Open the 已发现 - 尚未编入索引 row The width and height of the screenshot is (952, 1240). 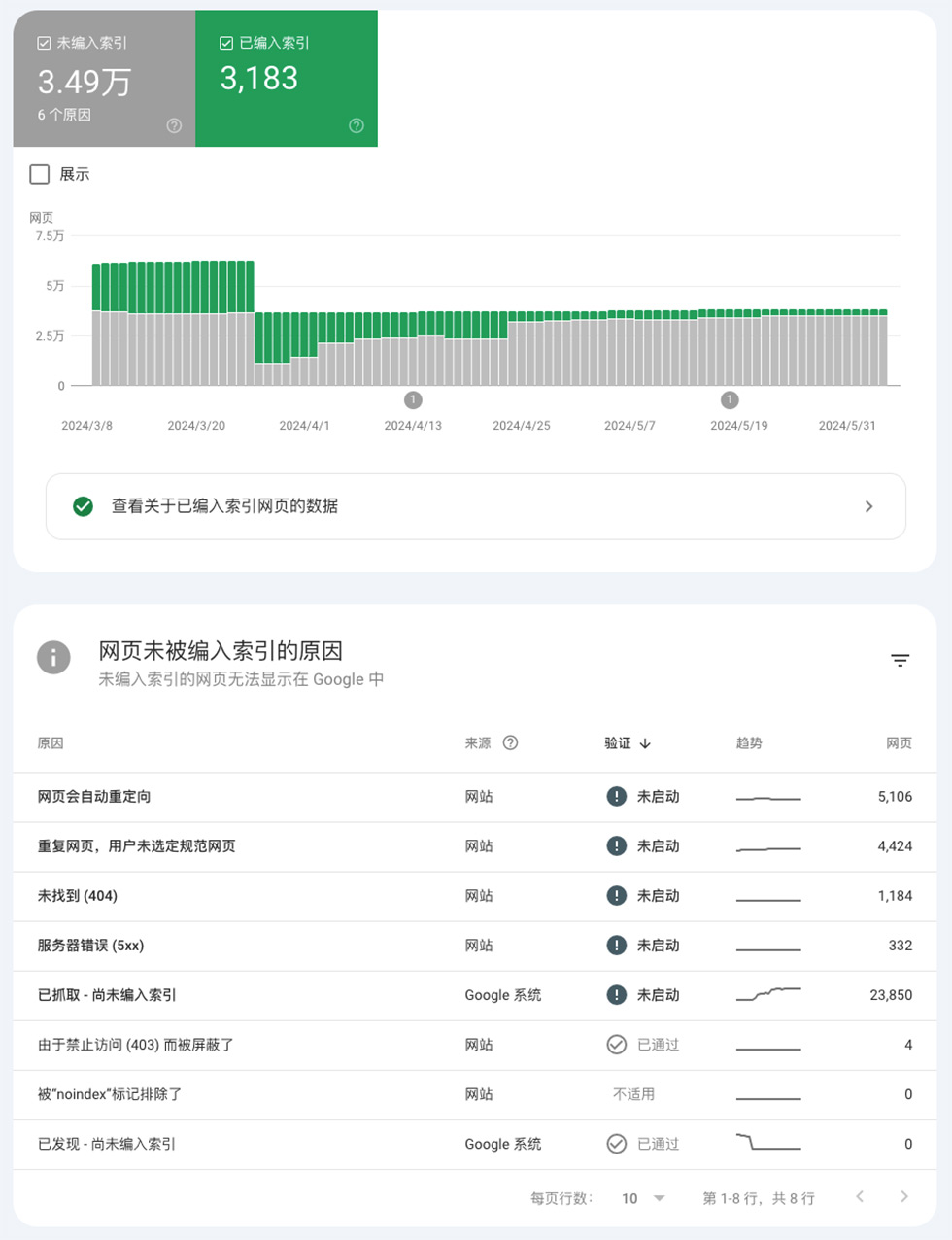pos(107,1144)
